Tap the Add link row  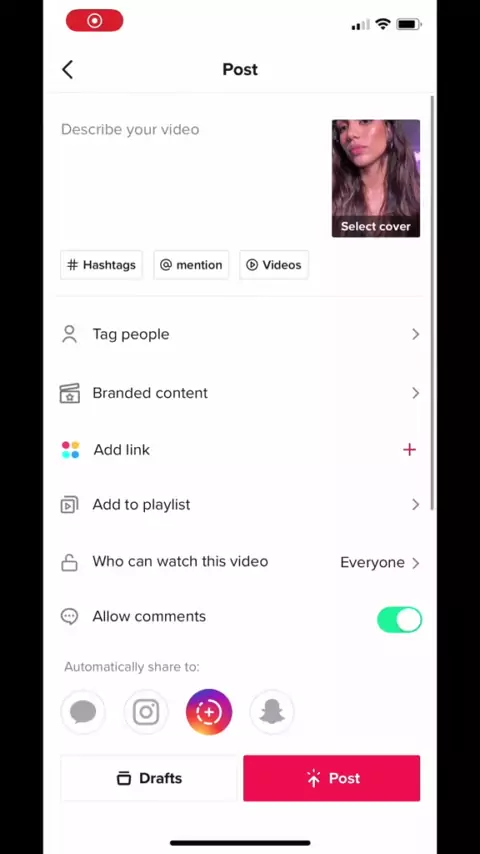(240, 450)
